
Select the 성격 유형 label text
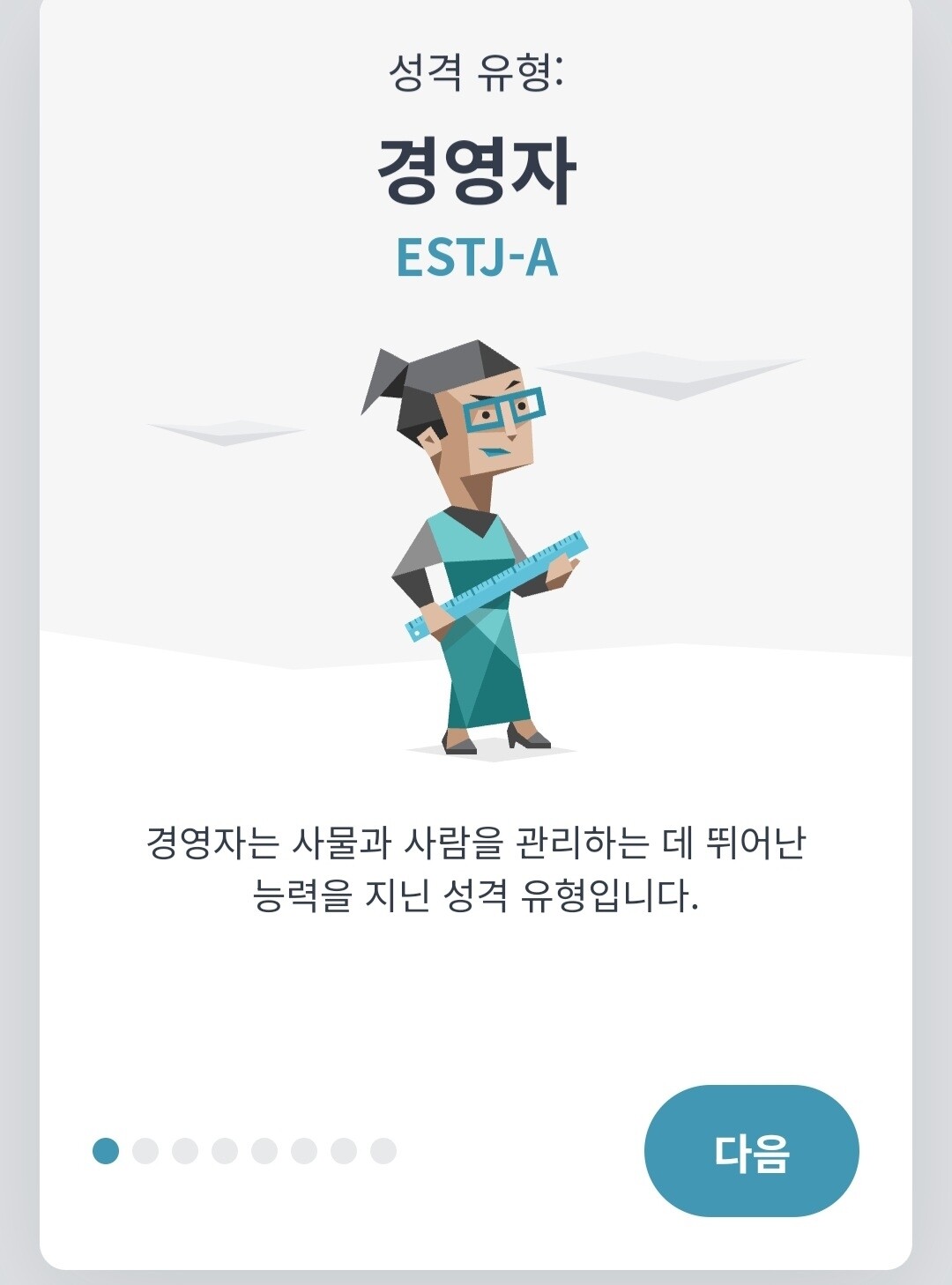point(476,72)
